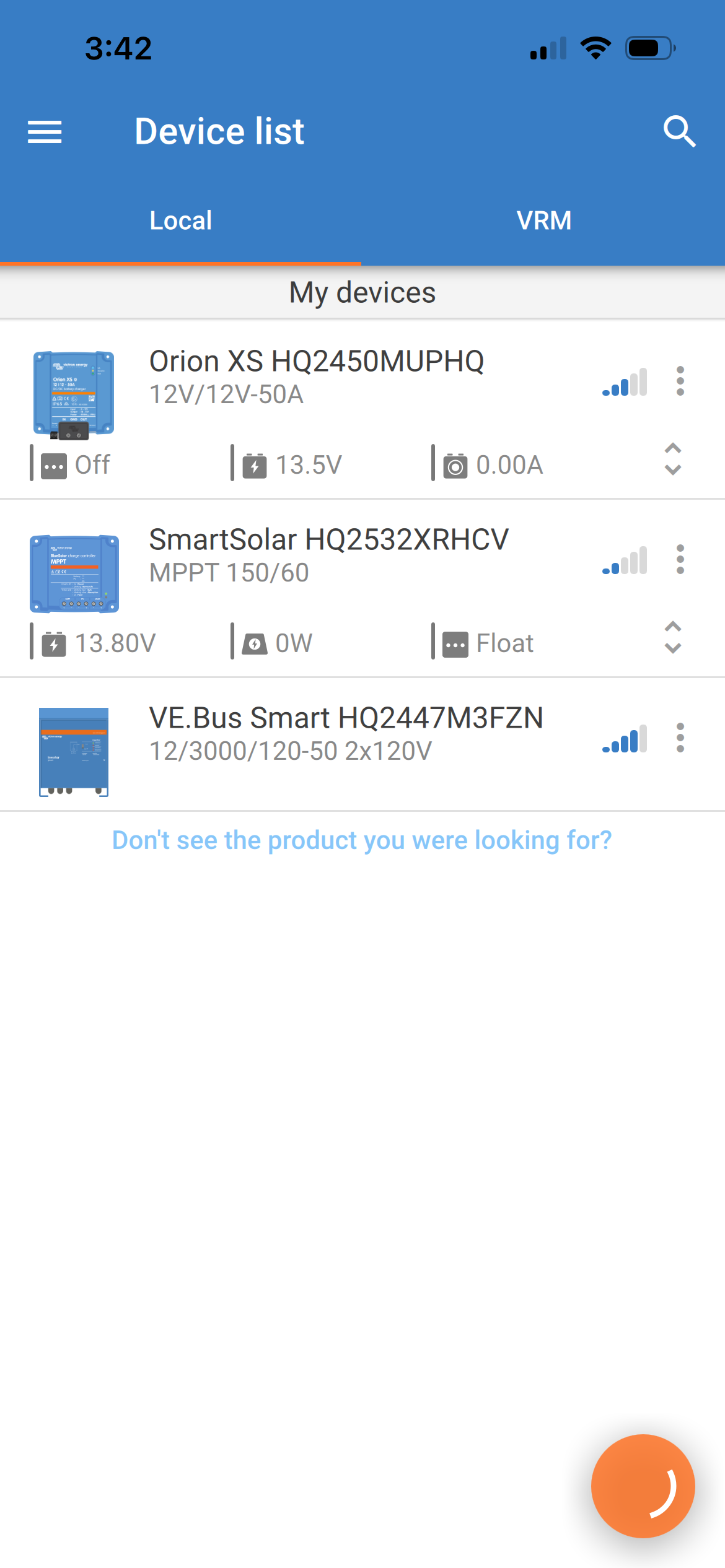
Task: Expand the SmartSolar status row
Action: [672, 637]
